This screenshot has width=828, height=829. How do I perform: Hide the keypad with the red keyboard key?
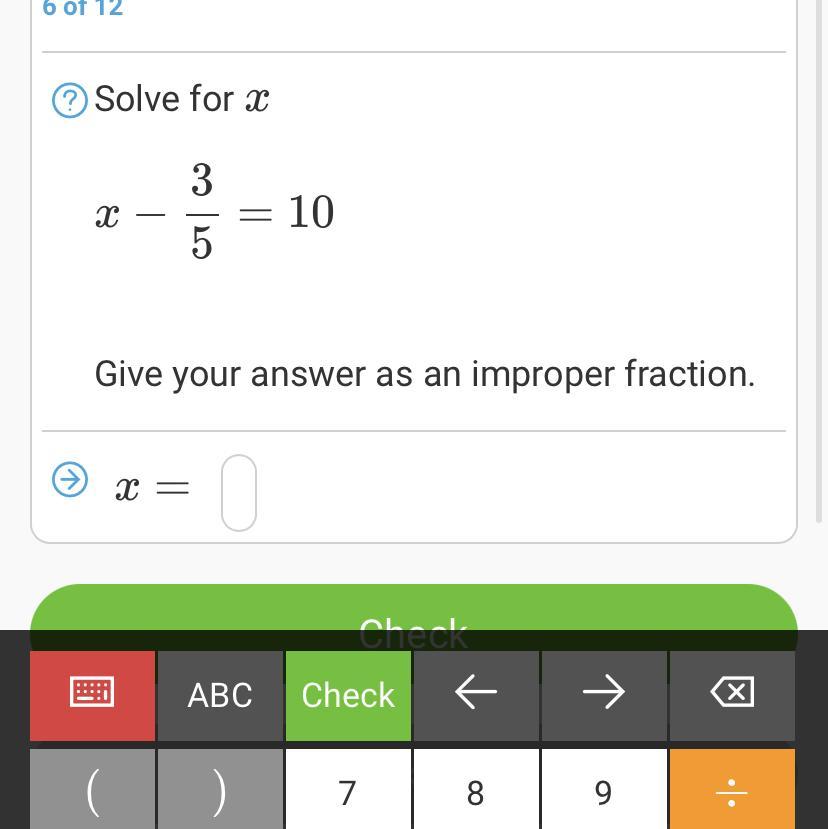tap(93, 695)
